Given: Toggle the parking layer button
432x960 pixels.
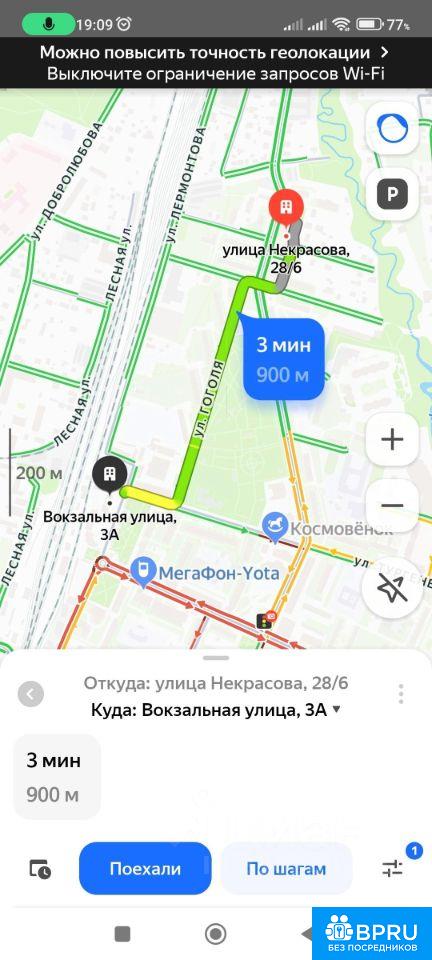Looking at the screenshot, I should pyautogui.click(x=392, y=195).
